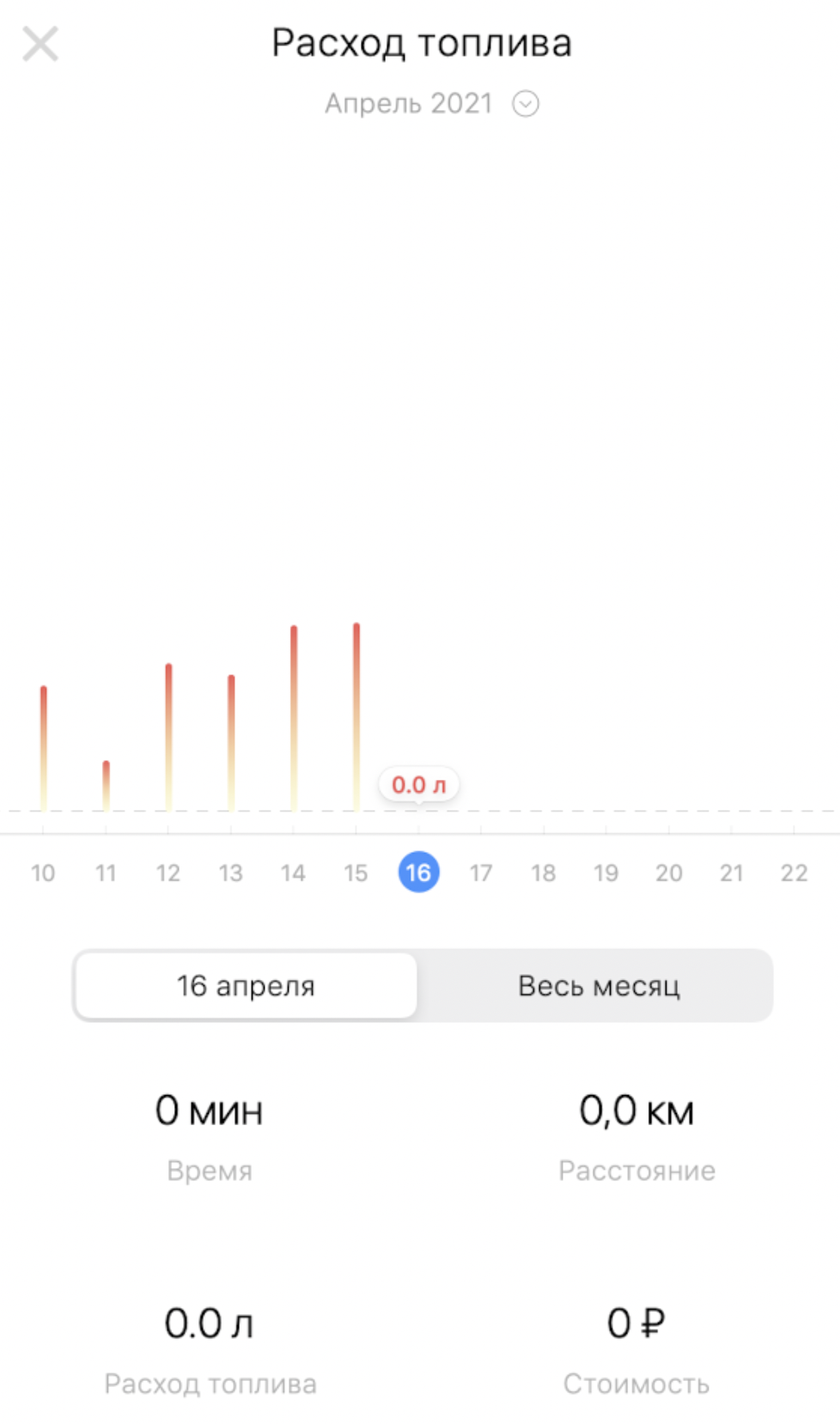The image size is (840, 1424).
Task: Pick day 13 on the date axis
Action: click(230, 873)
